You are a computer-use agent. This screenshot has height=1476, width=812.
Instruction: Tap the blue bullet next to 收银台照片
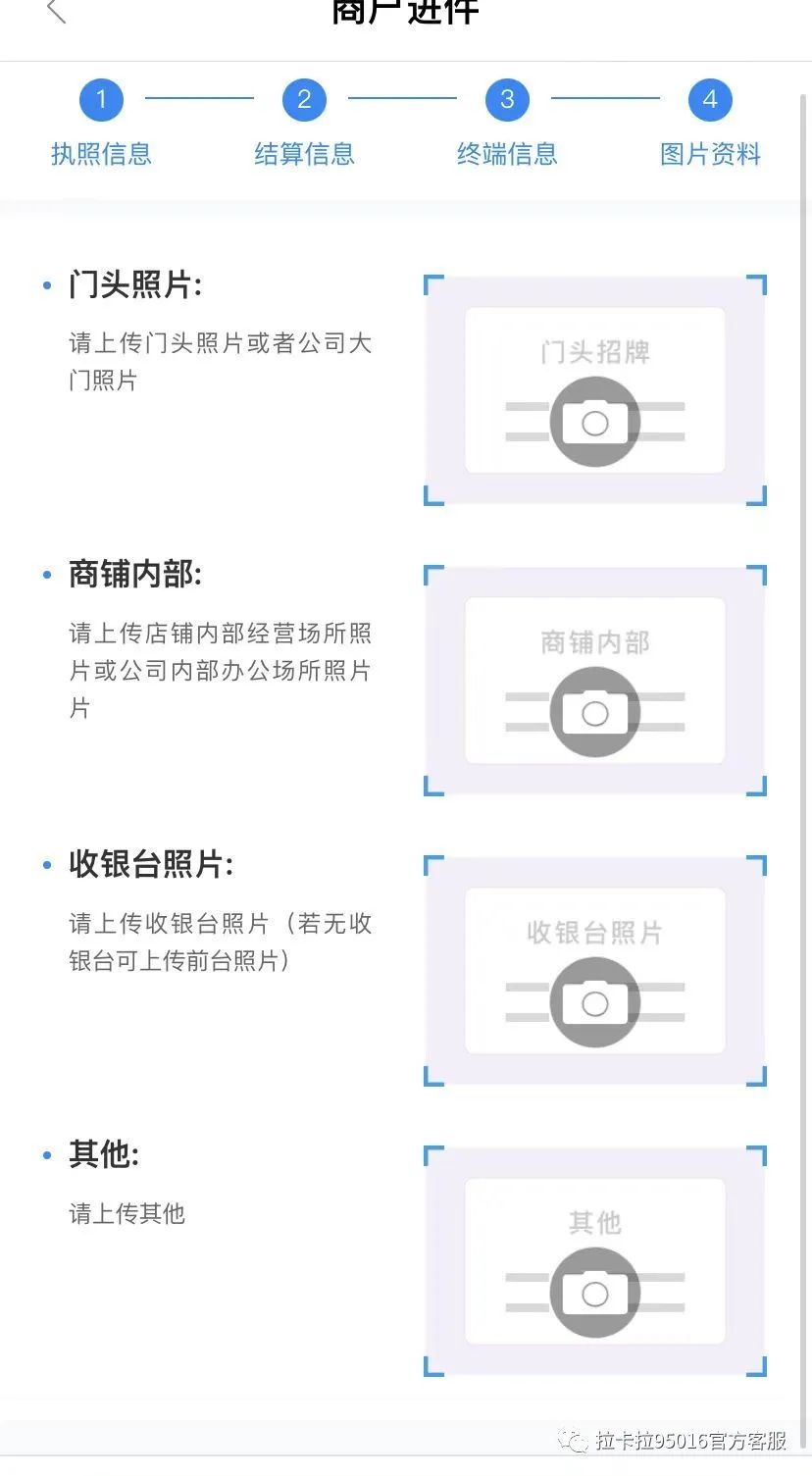45,864
